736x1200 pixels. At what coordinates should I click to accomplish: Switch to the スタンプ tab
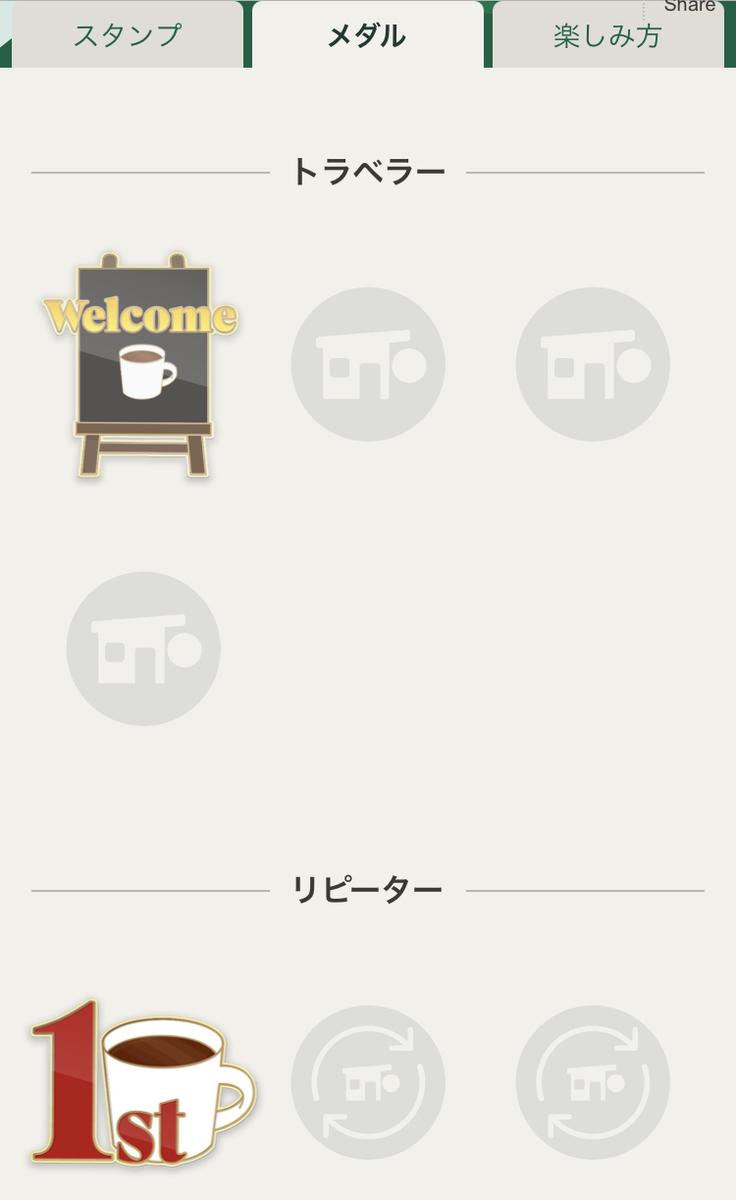(127, 35)
